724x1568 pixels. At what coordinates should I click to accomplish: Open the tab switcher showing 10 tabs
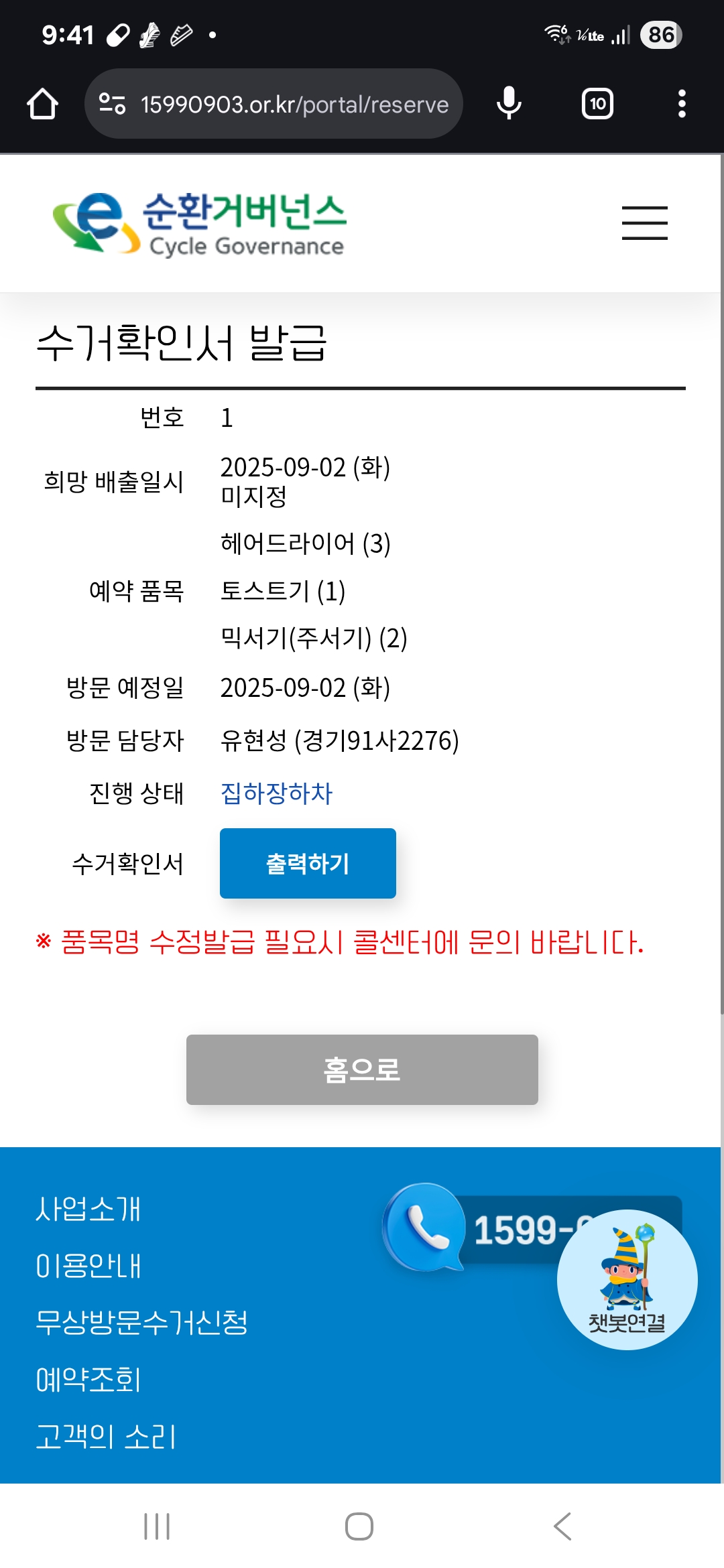597,104
